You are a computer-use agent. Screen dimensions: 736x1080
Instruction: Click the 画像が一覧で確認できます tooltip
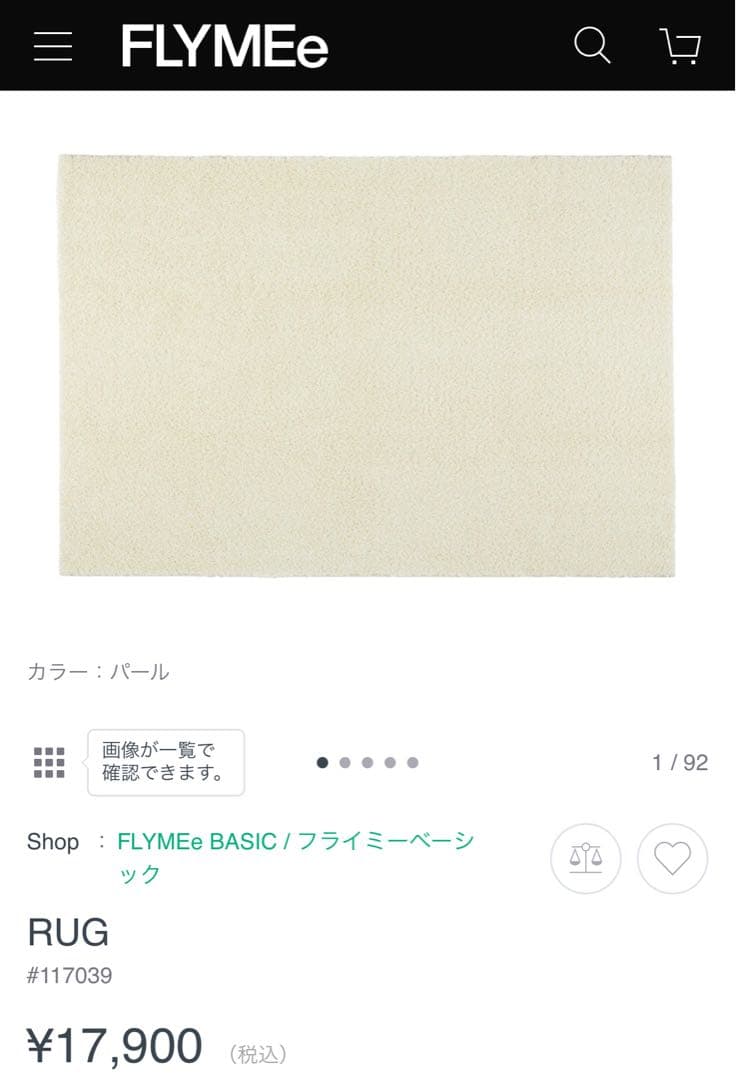pos(166,763)
